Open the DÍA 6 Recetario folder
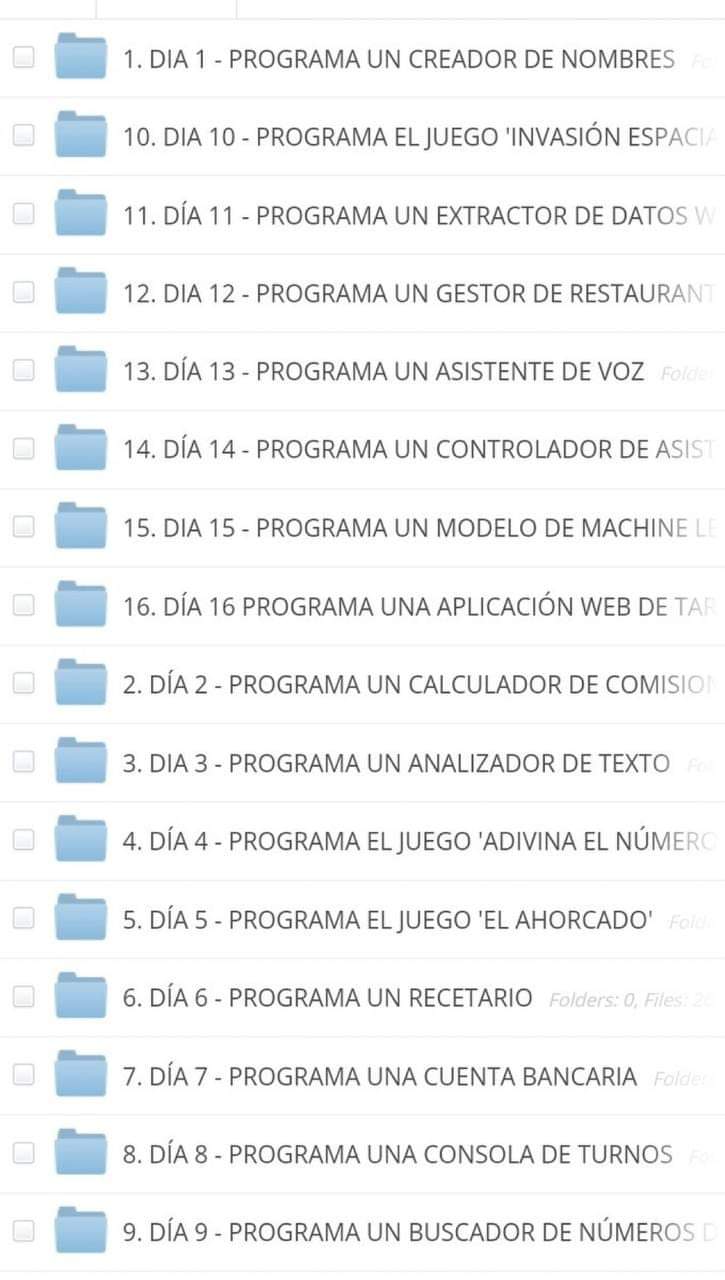Screen dimensions: 725x1280 327,998
